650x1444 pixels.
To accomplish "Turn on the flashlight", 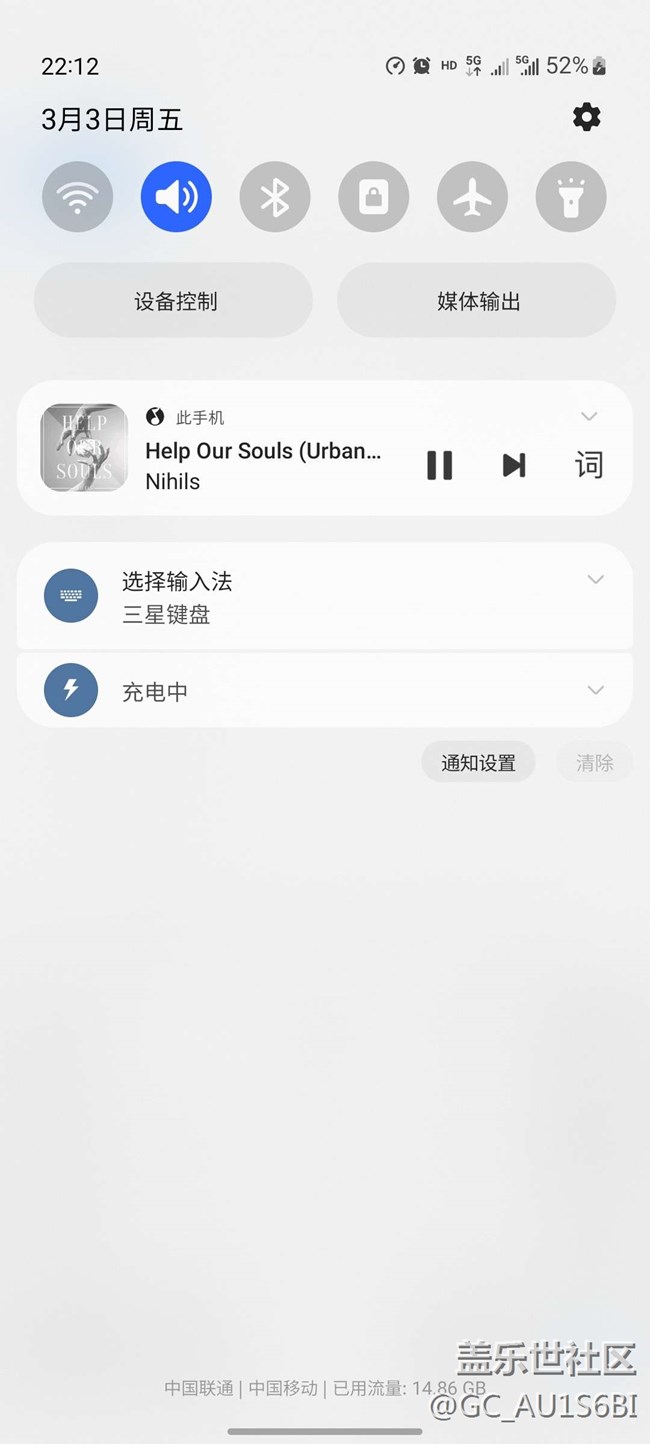I will tap(571, 197).
